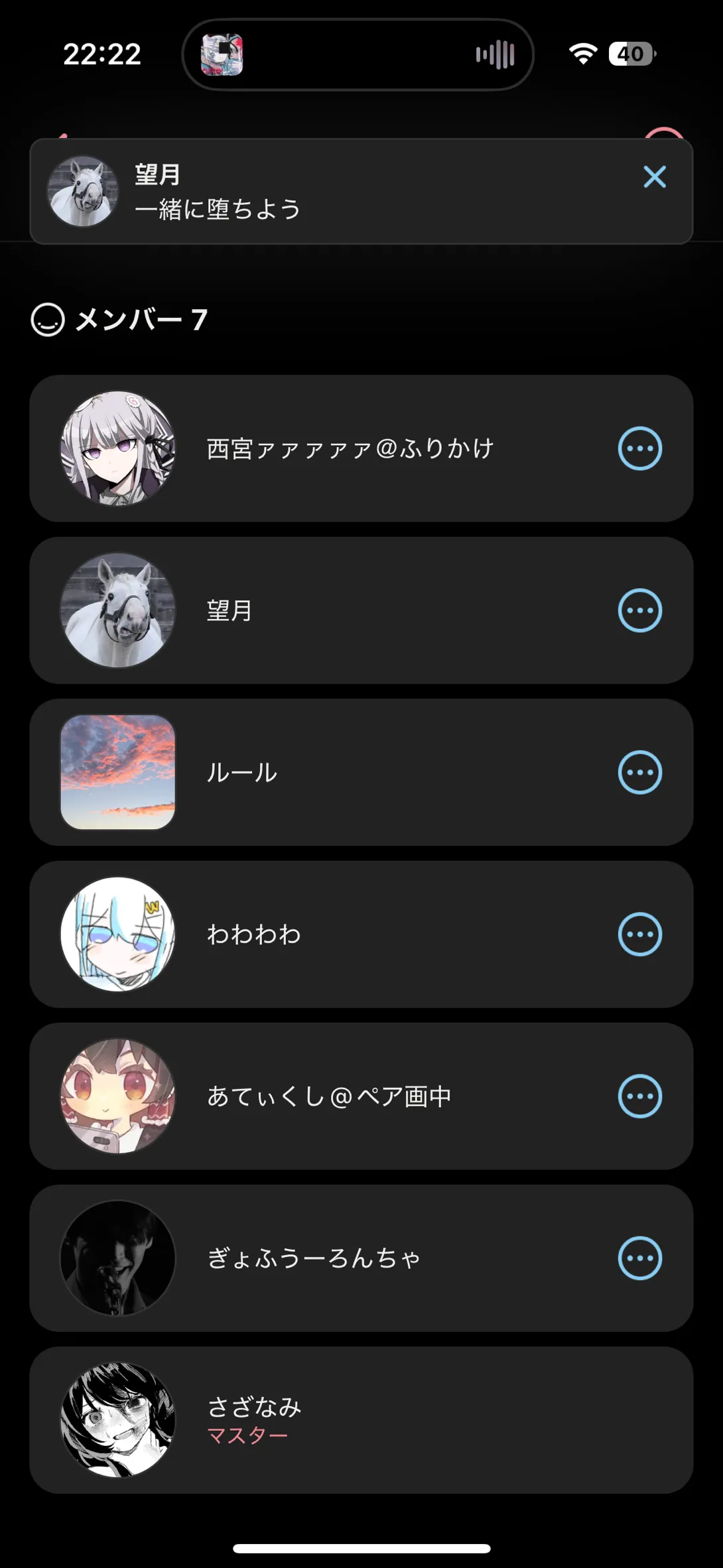
Task: View the わわわわ member profile
Action: 361,934
